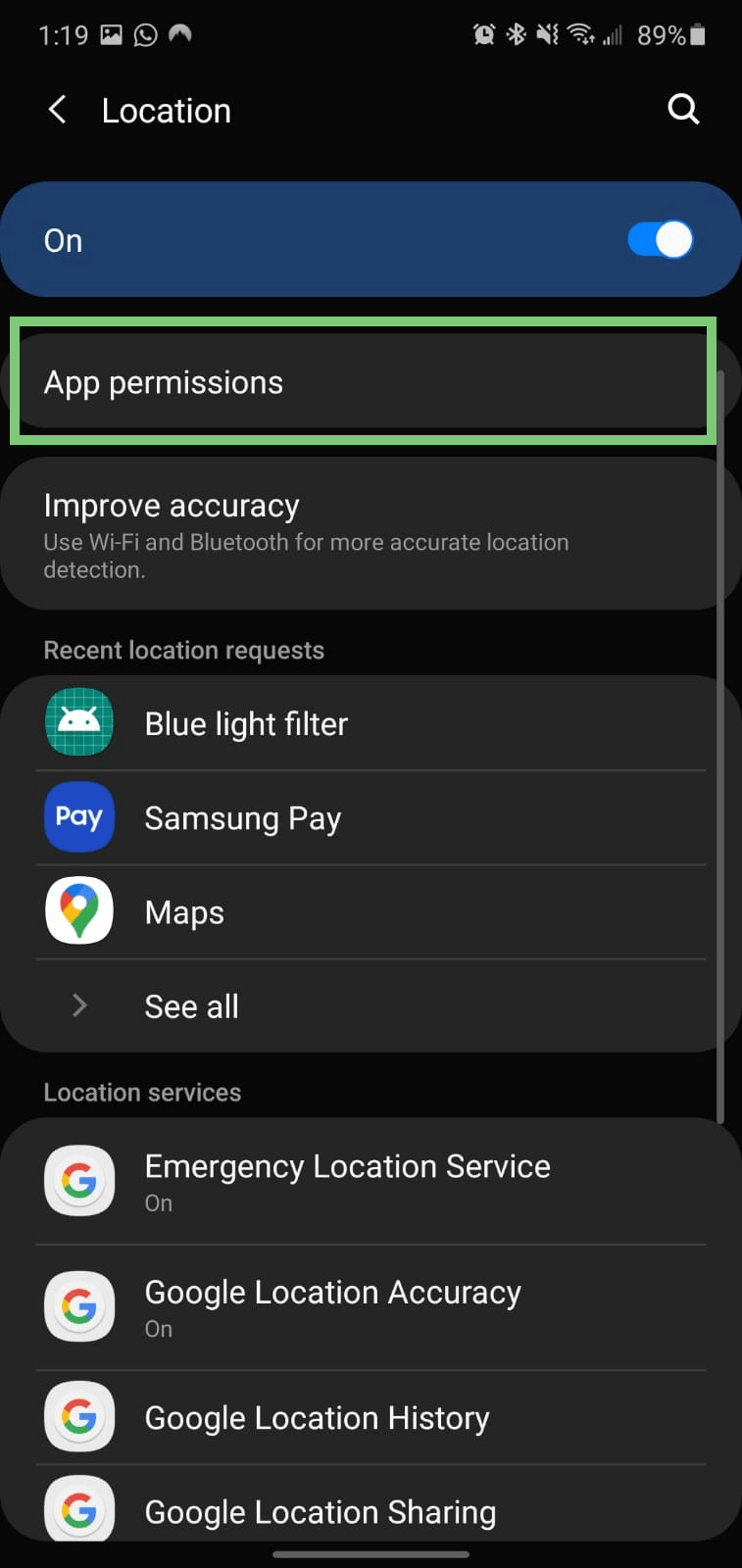Screen dimensions: 742x1568
Task: Open Google Location History settings
Action: (x=317, y=1416)
